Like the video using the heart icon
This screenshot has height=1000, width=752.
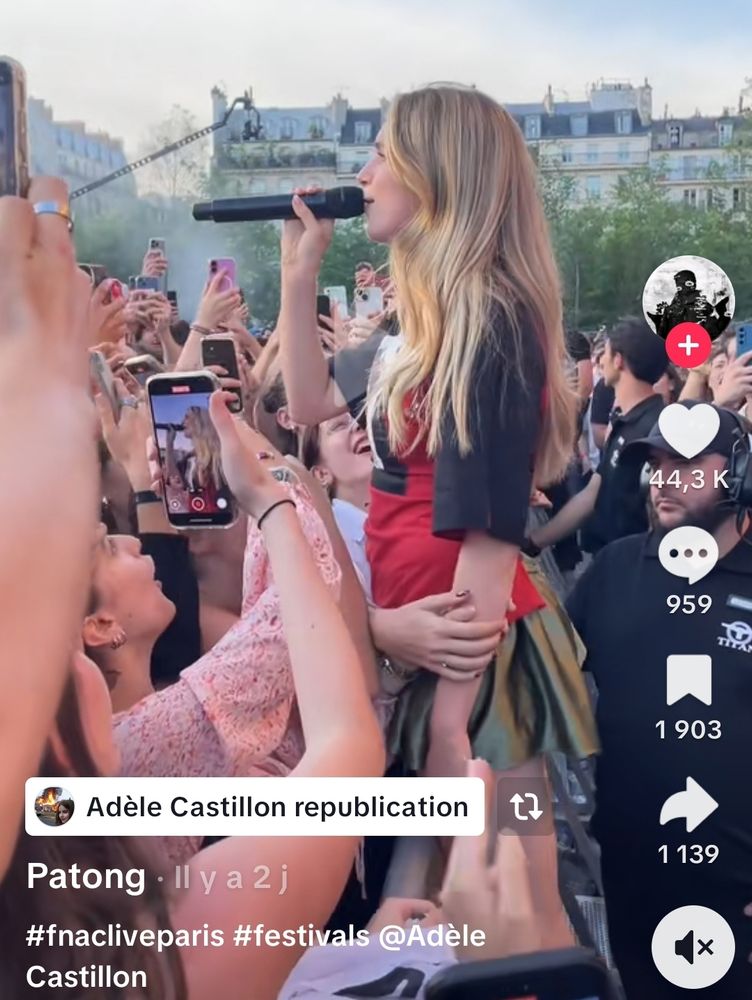pyautogui.click(x=691, y=431)
